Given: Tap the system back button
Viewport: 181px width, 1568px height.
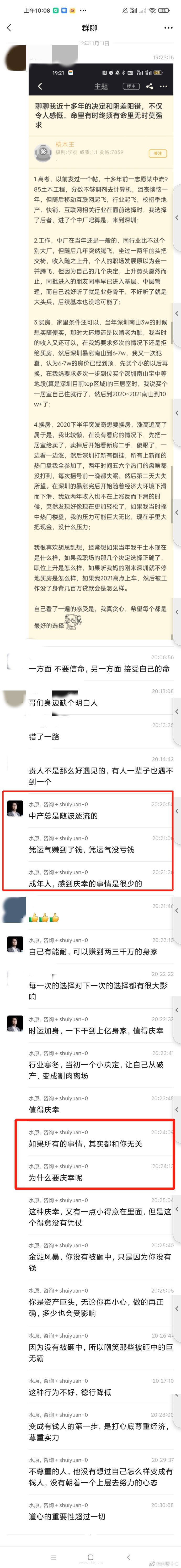Looking at the screenshot, I should coord(128,1556).
